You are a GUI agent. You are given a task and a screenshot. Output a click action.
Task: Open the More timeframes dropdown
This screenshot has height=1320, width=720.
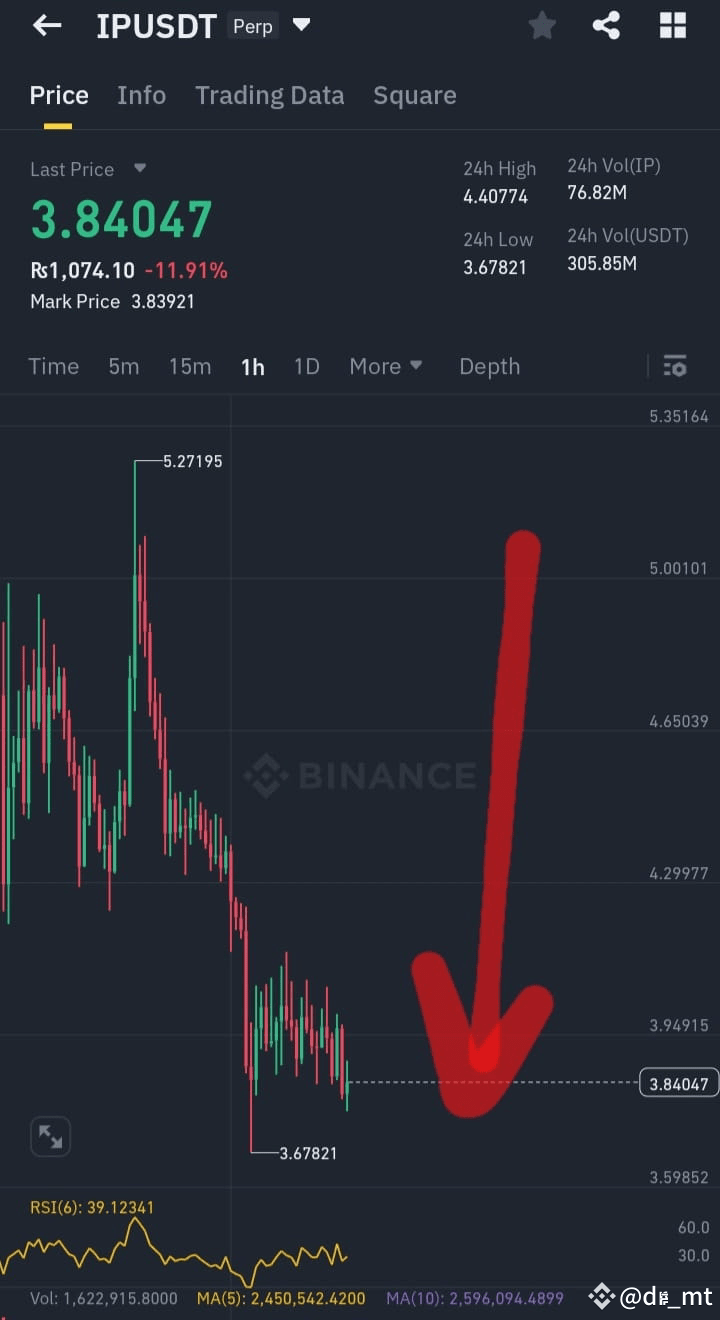(386, 366)
